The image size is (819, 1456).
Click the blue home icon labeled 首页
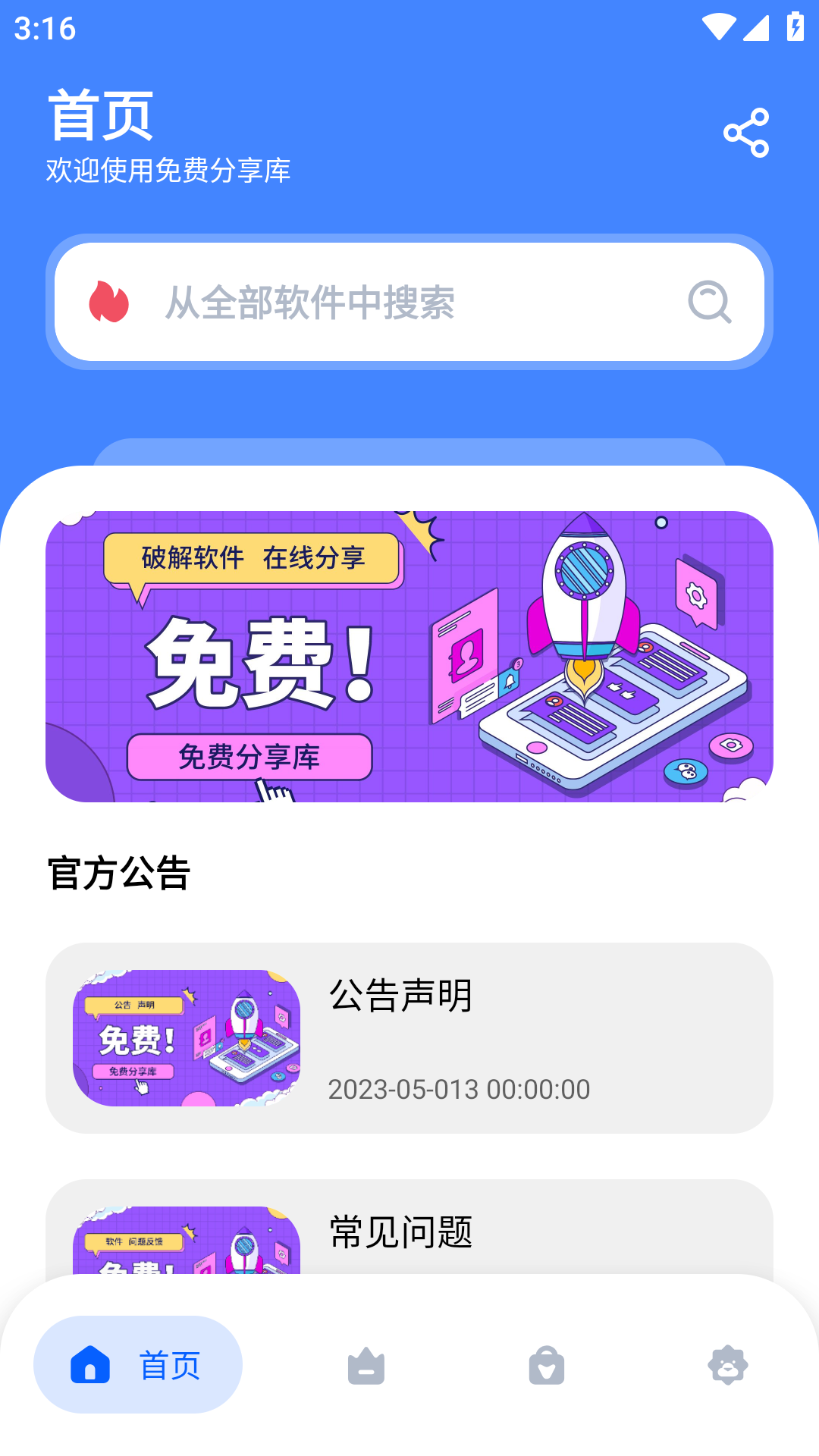pos(89,1363)
